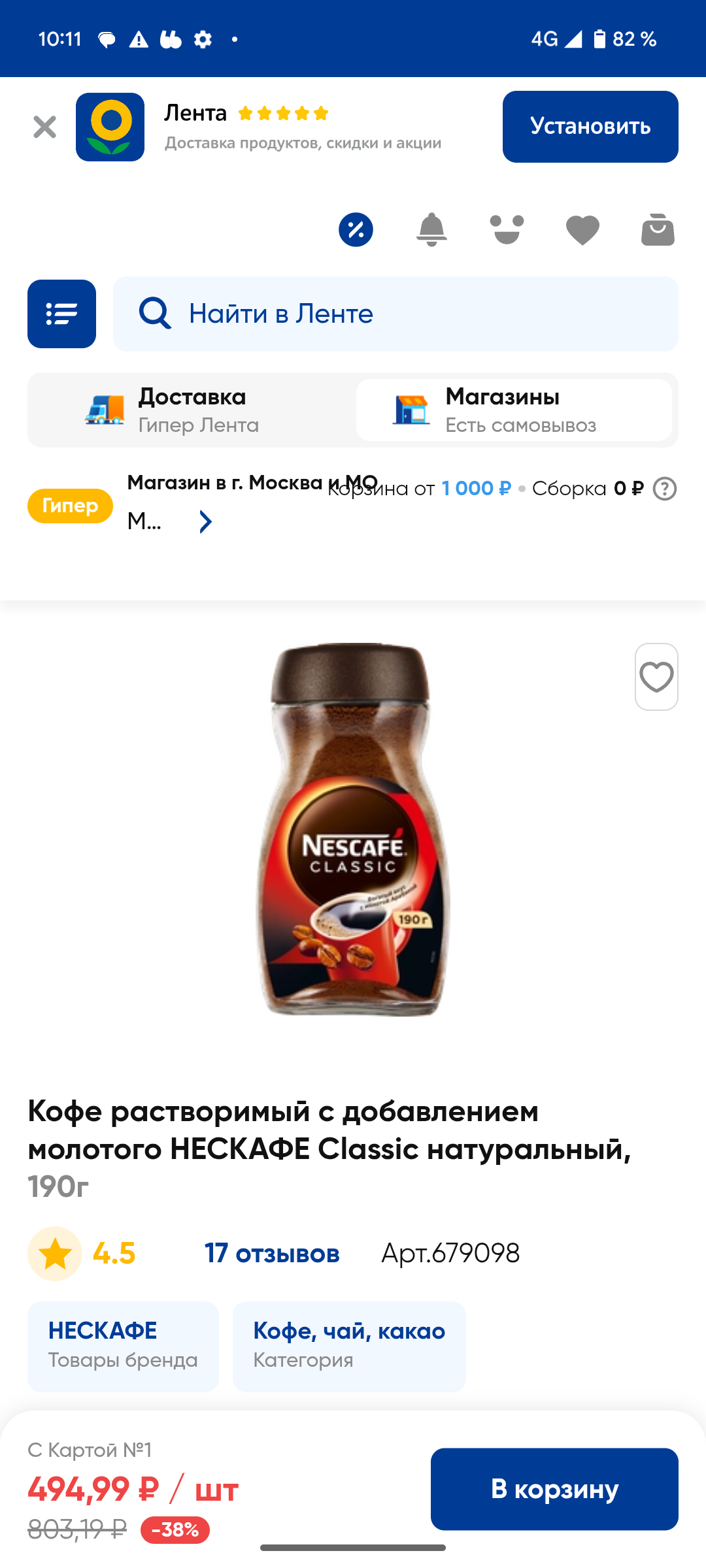The height and width of the screenshot is (1568, 706).
Task: Open the Nescafé Classic product image
Action: 353,830
